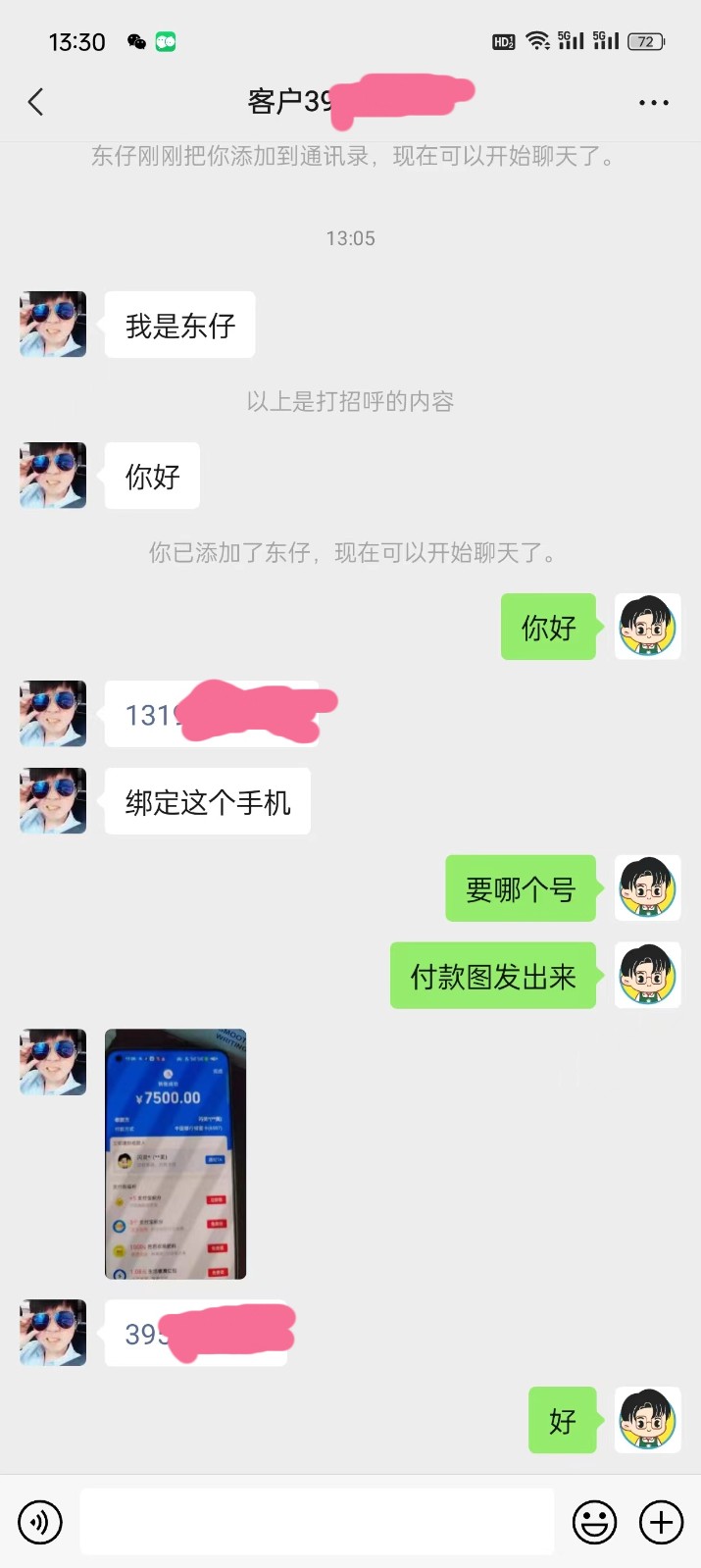Viewport: 701px width, 1568px height.
Task: Open 东仔's avatar next to 我是东仔
Action: click(x=53, y=325)
